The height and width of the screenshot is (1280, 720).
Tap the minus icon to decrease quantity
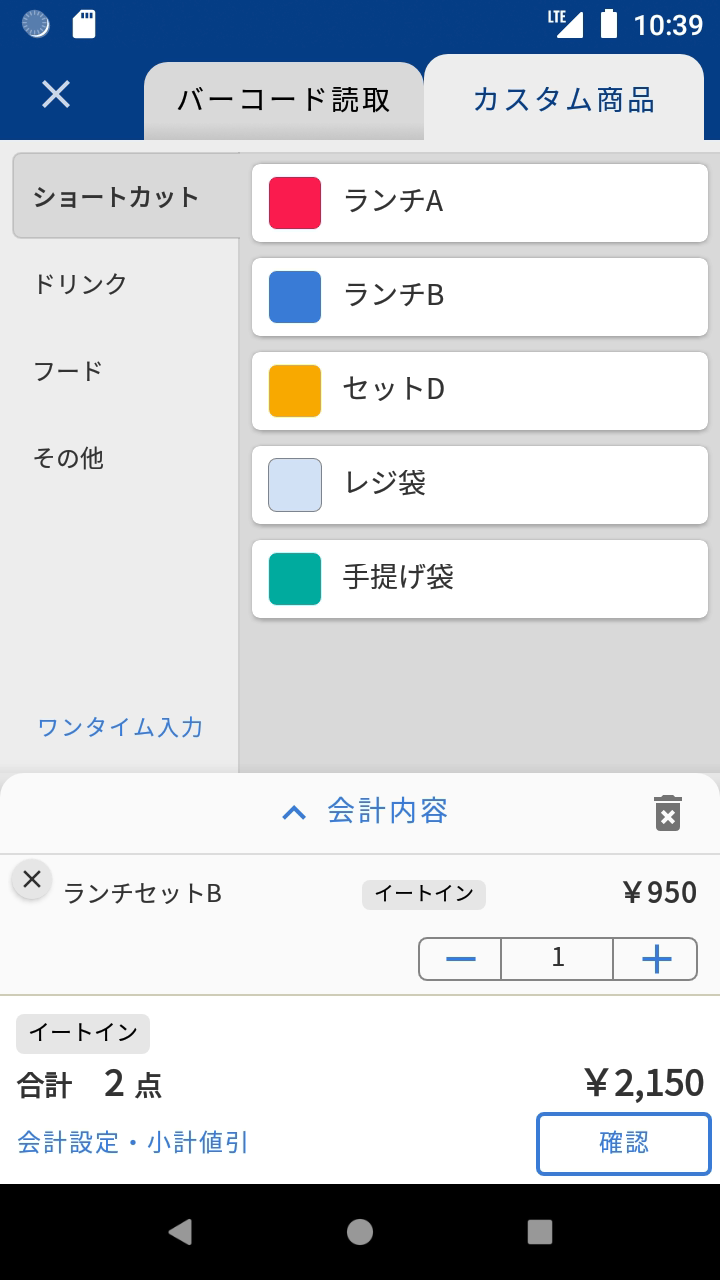click(x=459, y=958)
